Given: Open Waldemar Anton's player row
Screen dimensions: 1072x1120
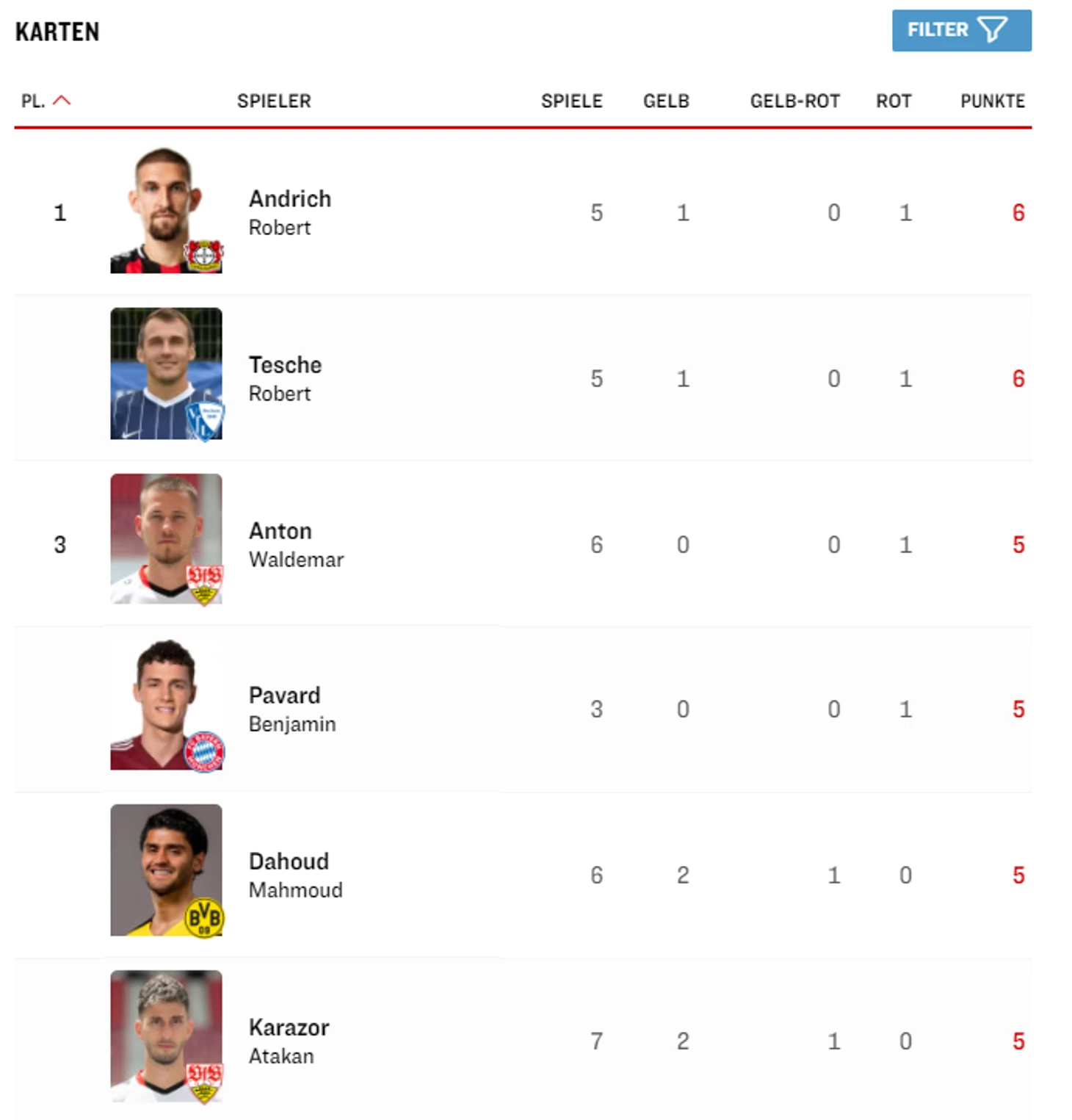Looking at the screenshot, I should [295, 544].
